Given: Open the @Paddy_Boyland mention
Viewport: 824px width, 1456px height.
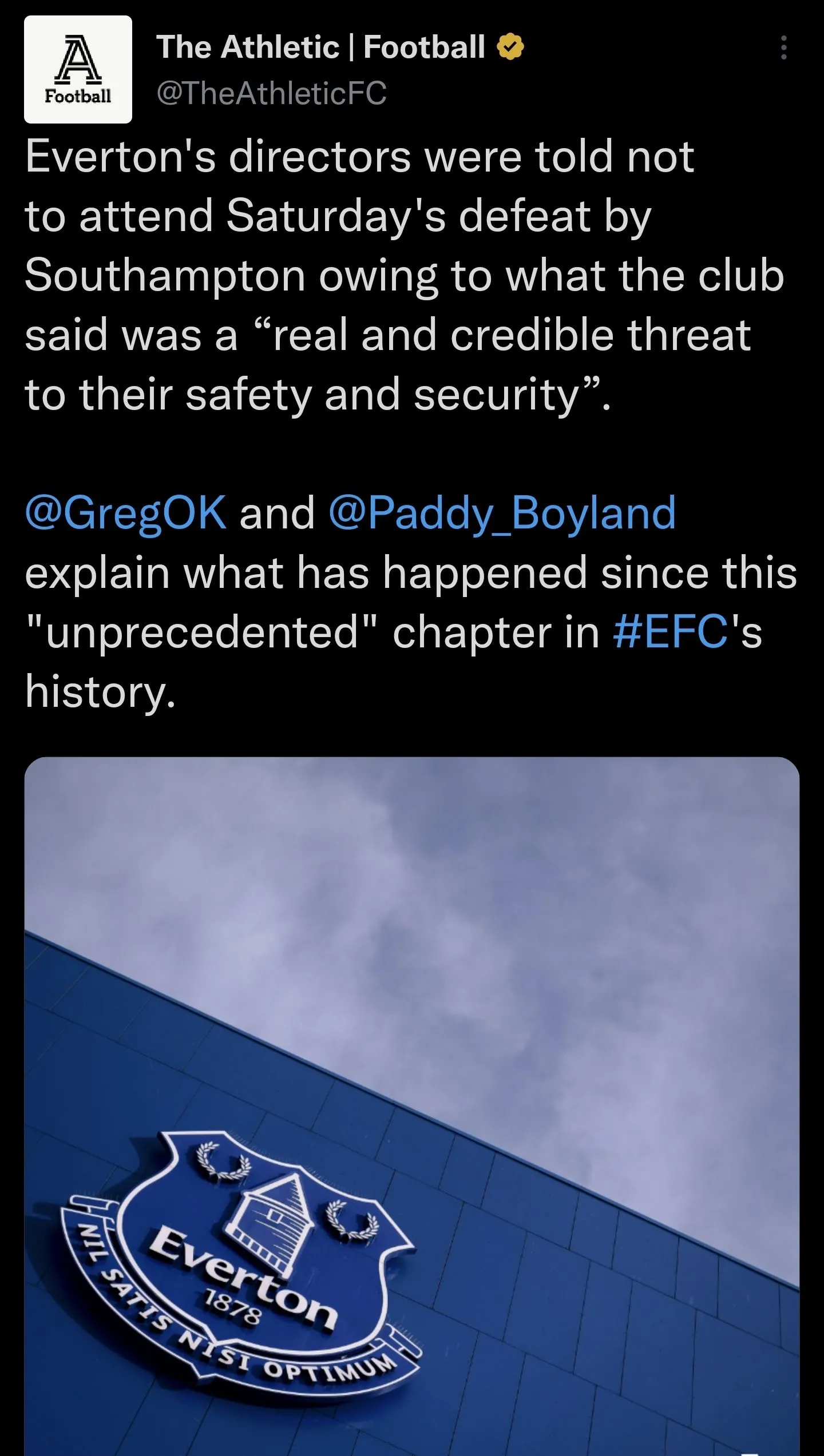Looking at the screenshot, I should [x=502, y=513].
